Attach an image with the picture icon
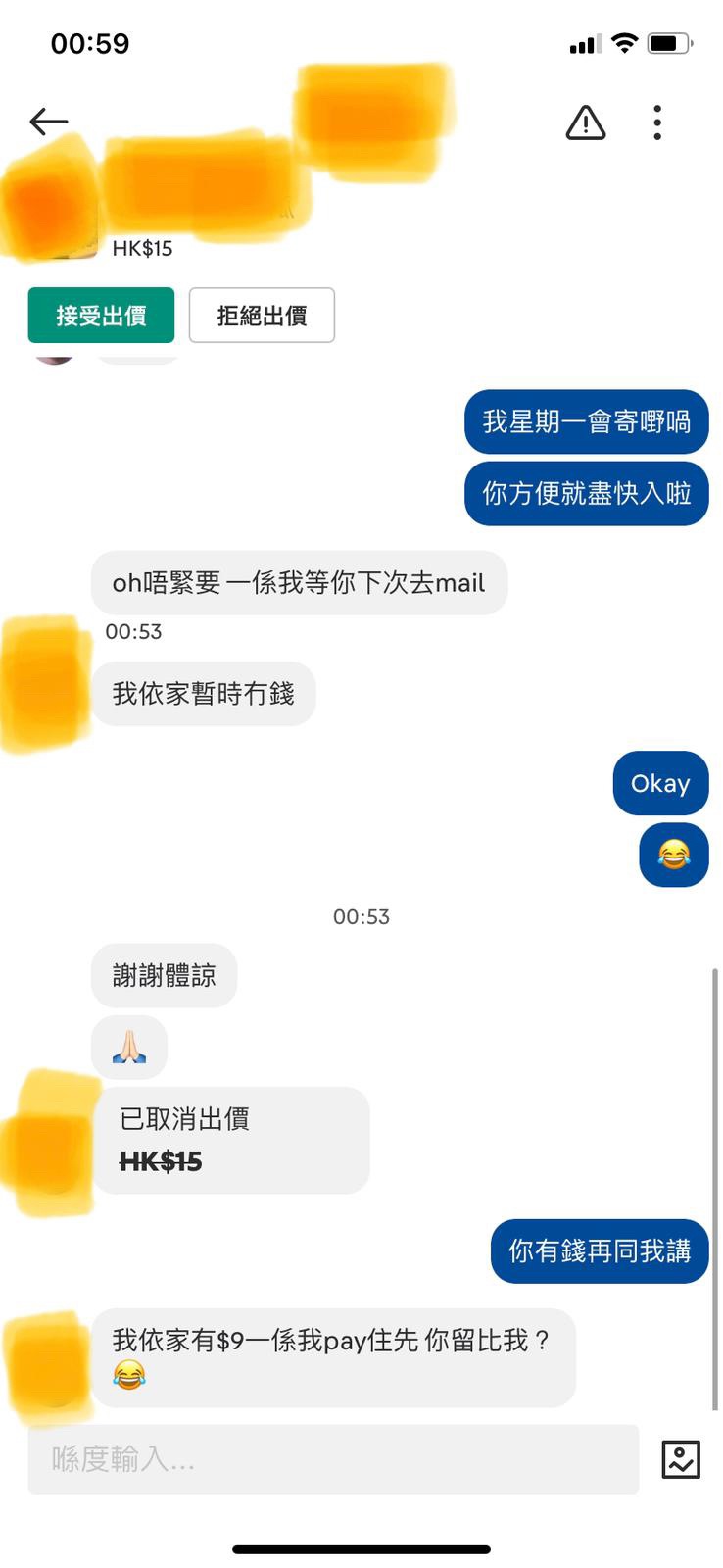The width and height of the screenshot is (723, 1568). (x=681, y=1459)
